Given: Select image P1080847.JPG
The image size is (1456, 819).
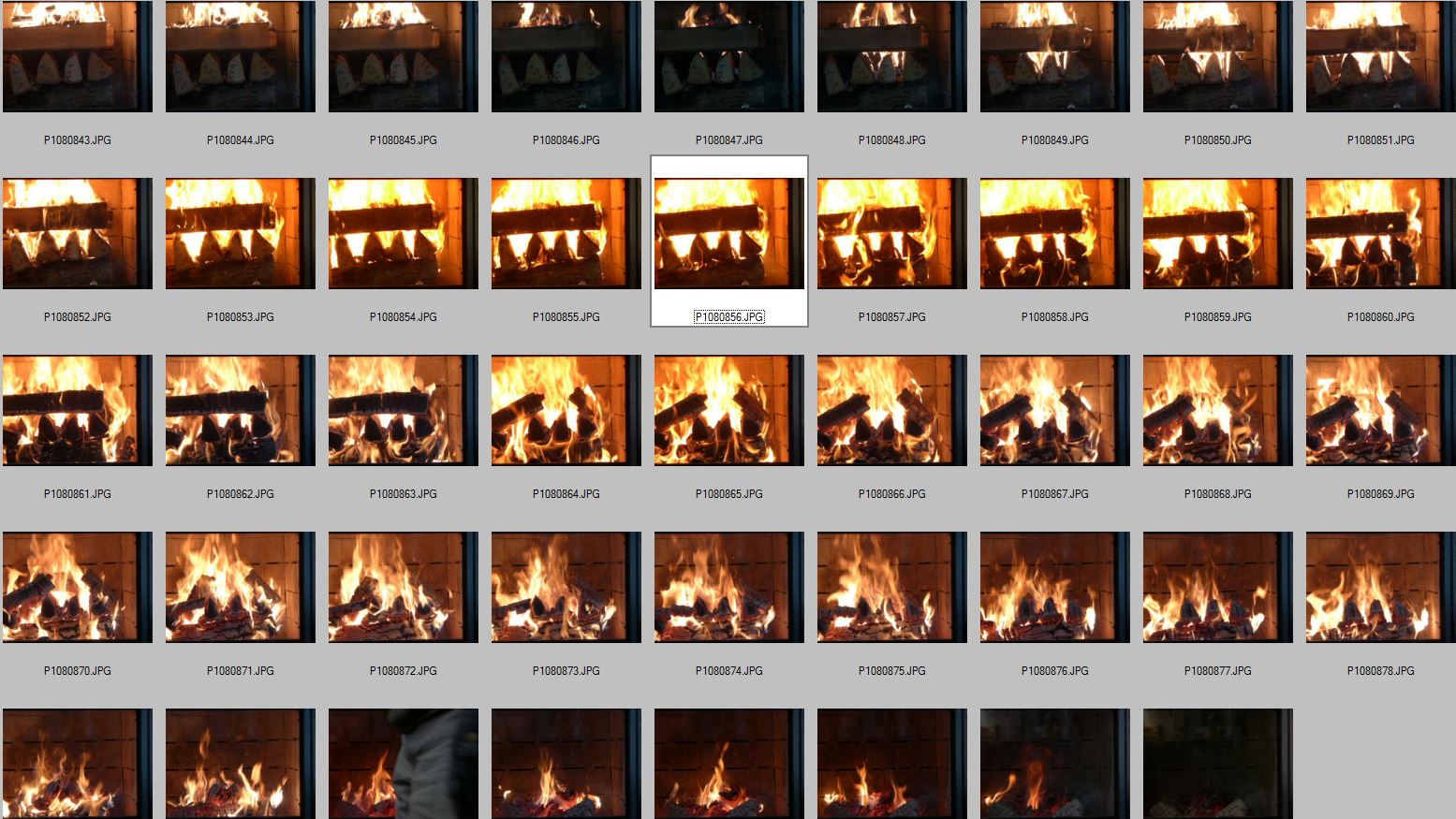Looking at the screenshot, I should pos(728,56).
